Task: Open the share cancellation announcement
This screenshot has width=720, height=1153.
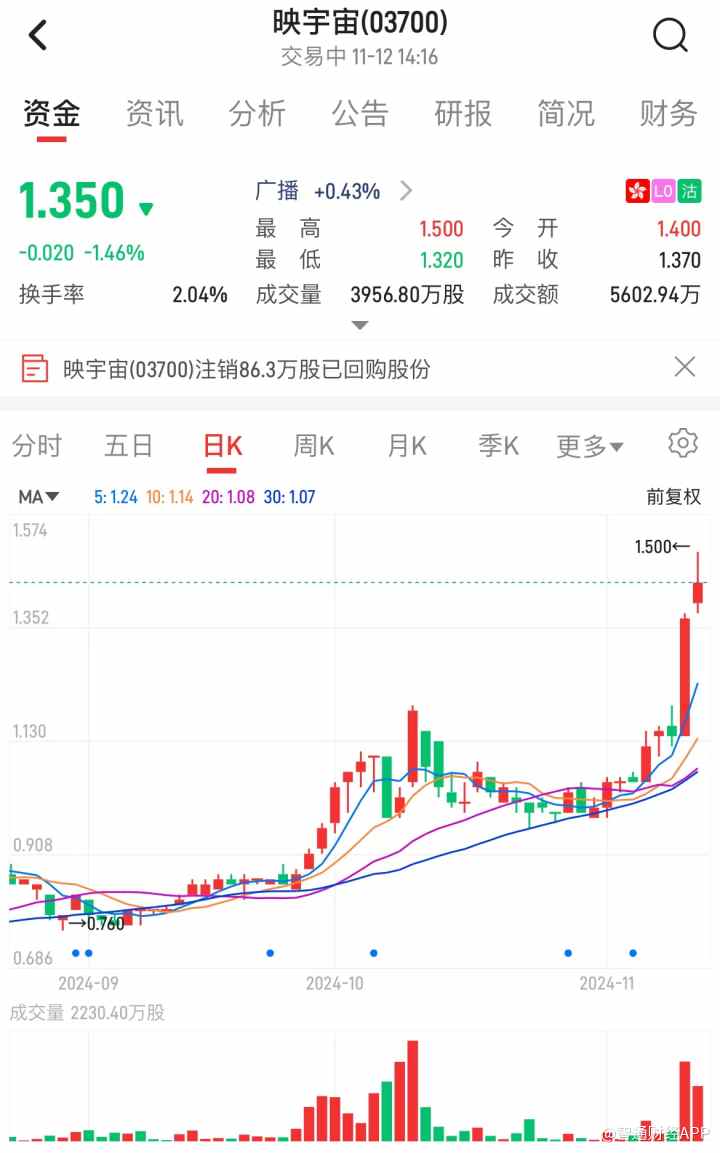Action: (246, 369)
